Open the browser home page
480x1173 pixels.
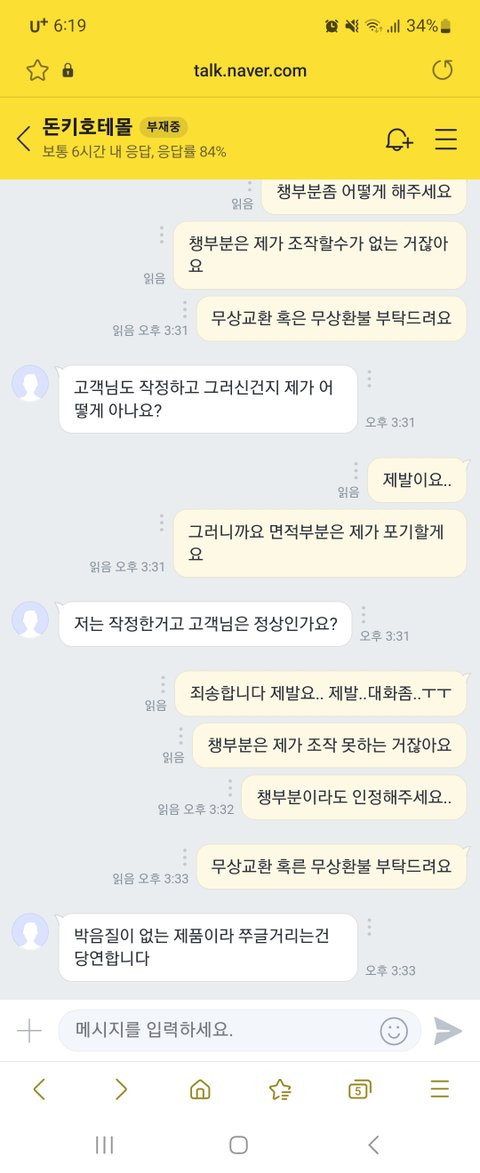(x=200, y=1089)
